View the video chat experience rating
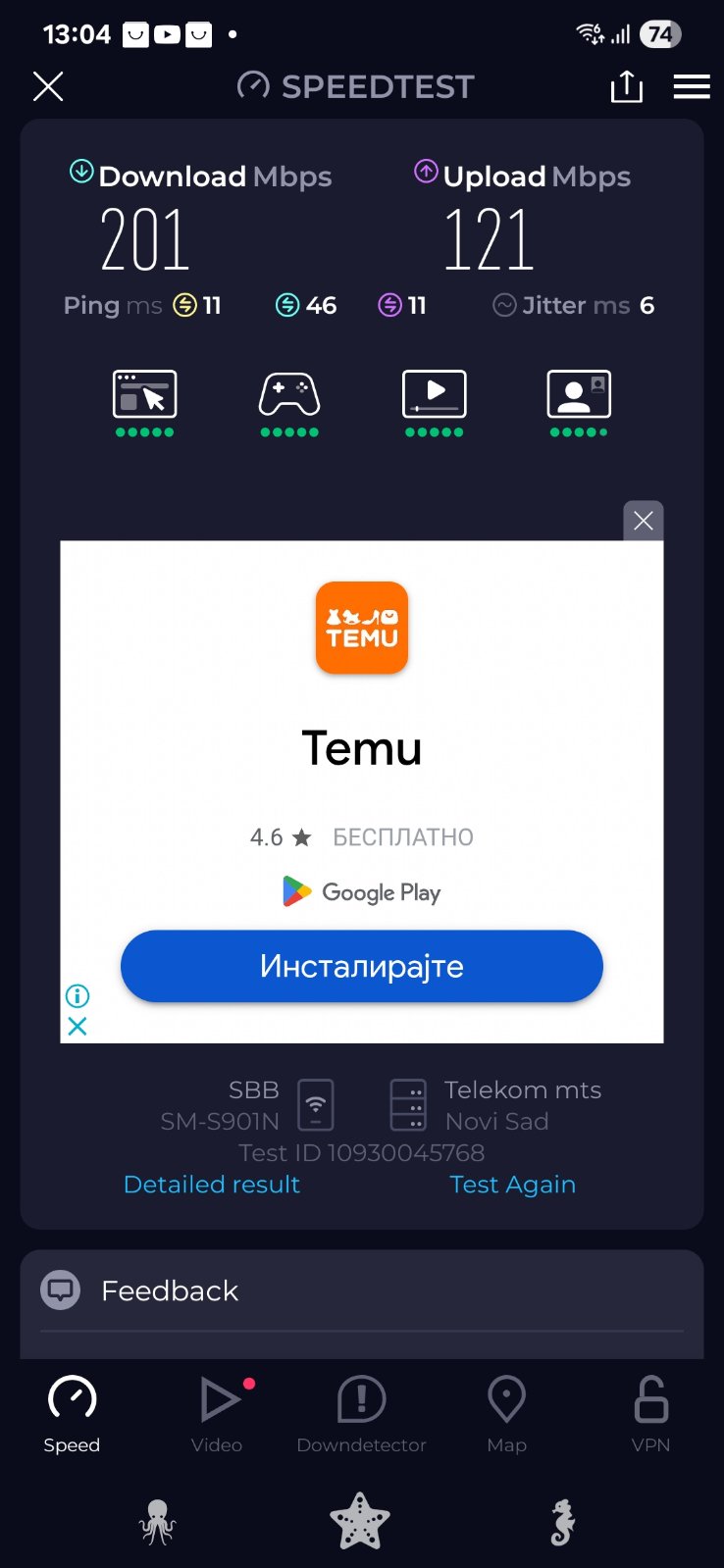 [579, 401]
